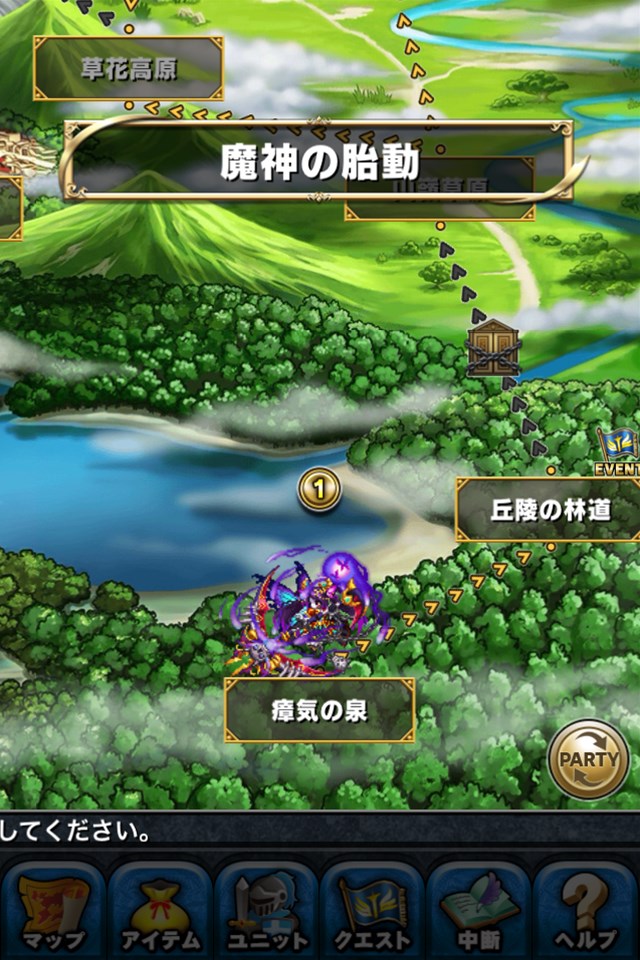
Task: Select the 瘴気の泉 location
Action: 319,711
